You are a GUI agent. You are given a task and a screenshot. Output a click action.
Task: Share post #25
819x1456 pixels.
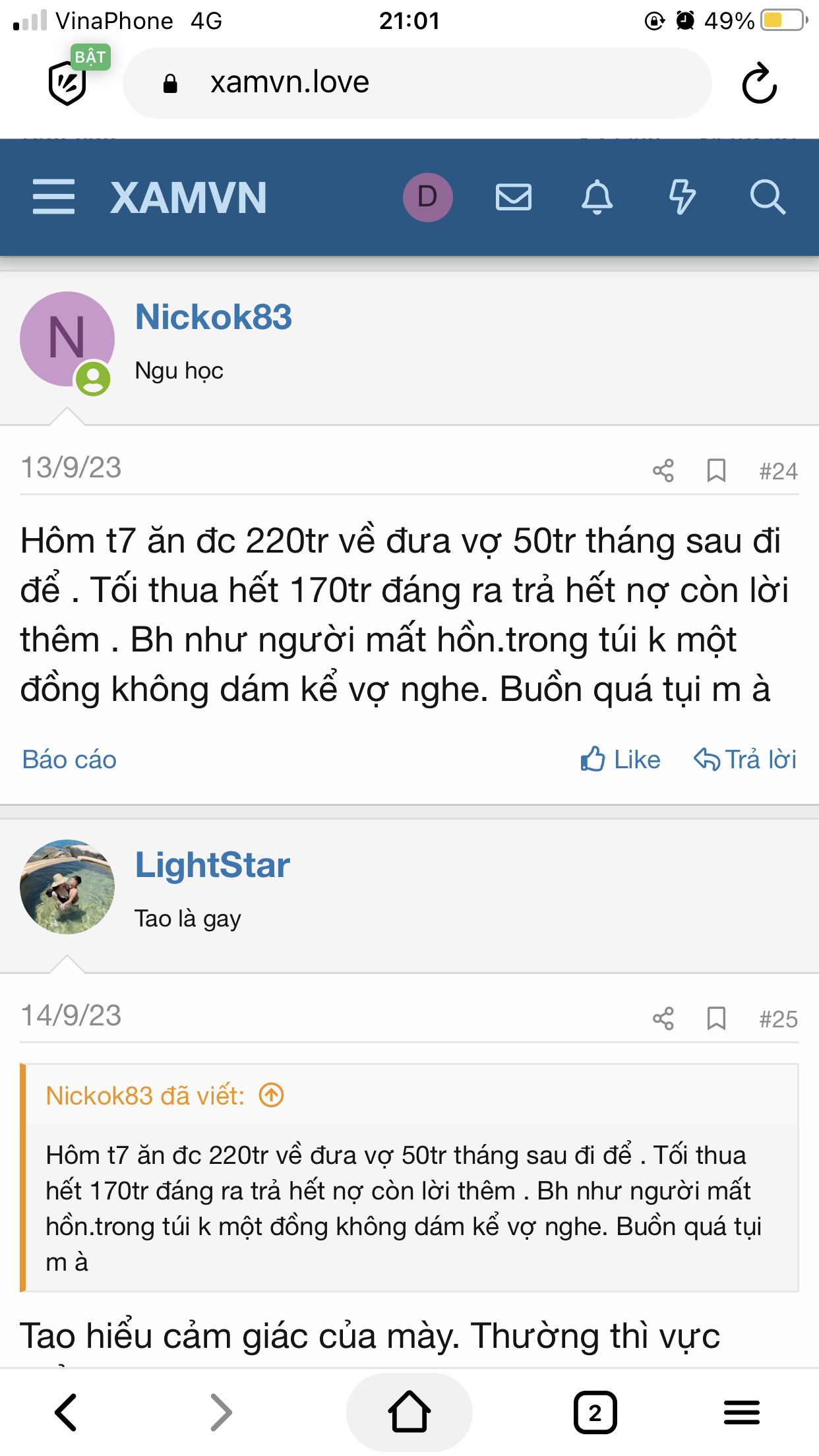(663, 1019)
